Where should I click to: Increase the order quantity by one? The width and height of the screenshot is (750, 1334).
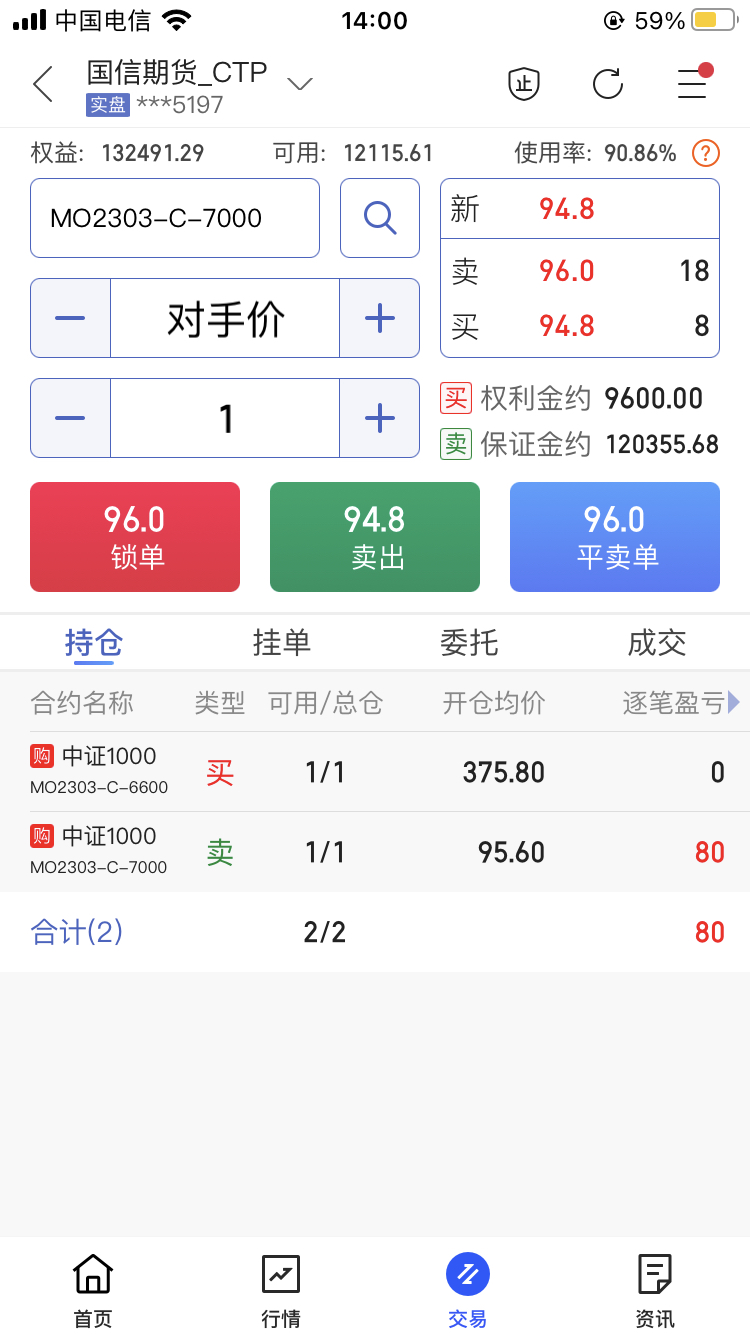click(x=380, y=418)
